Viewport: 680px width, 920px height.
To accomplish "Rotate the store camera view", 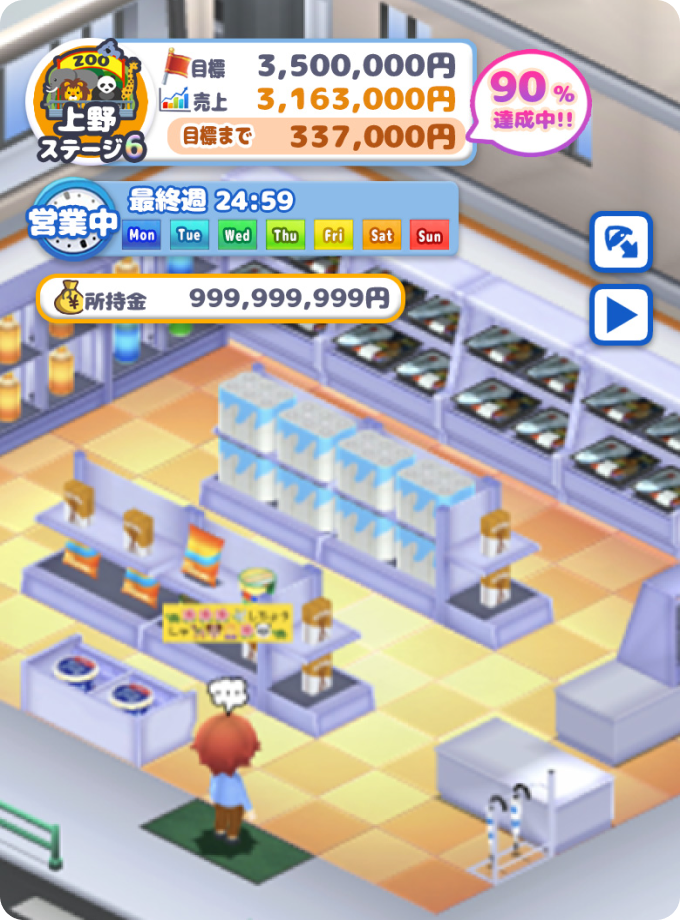I will [621, 242].
